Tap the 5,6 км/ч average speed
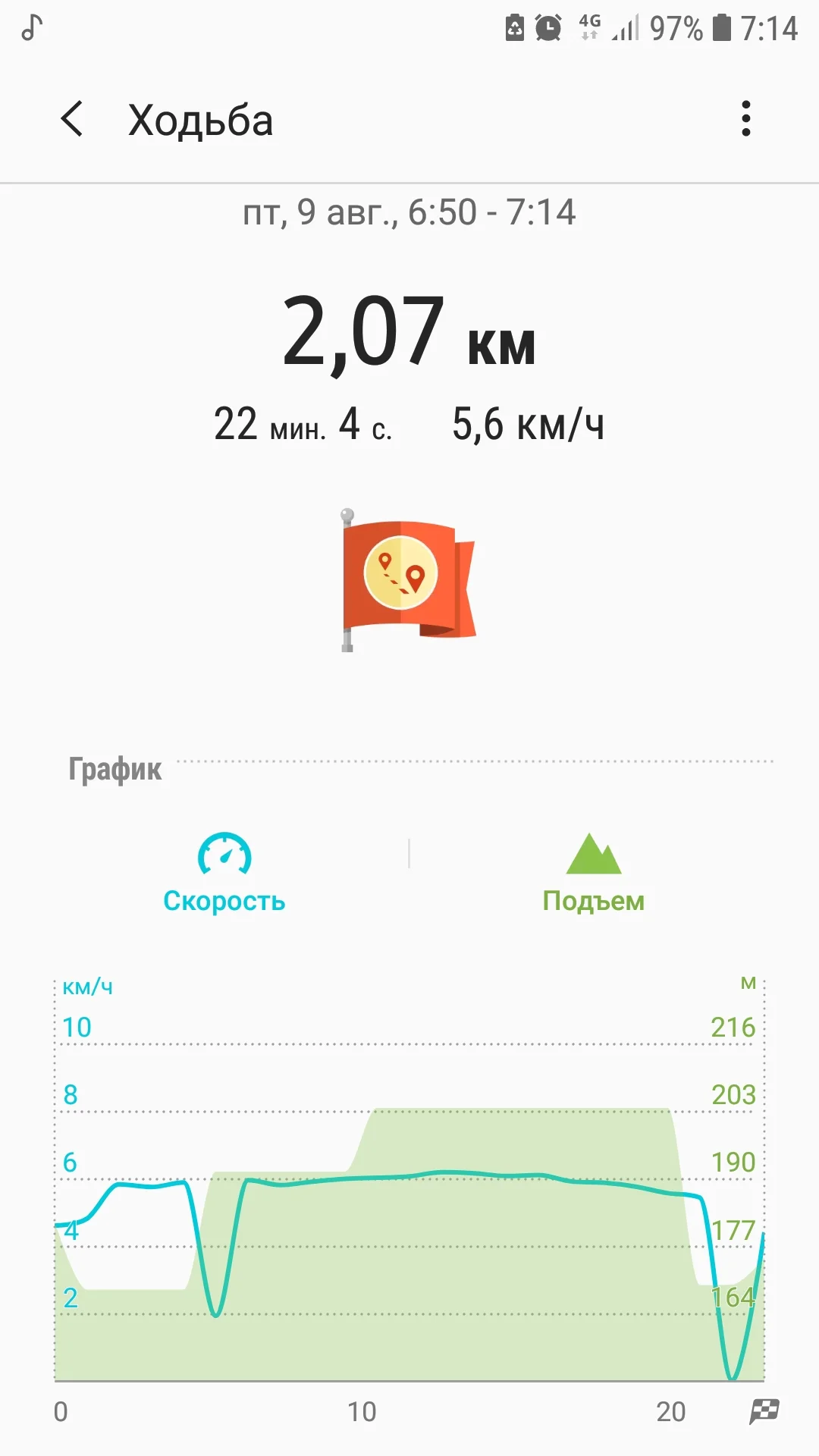The height and width of the screenshot is (1456, 819). 529,425
